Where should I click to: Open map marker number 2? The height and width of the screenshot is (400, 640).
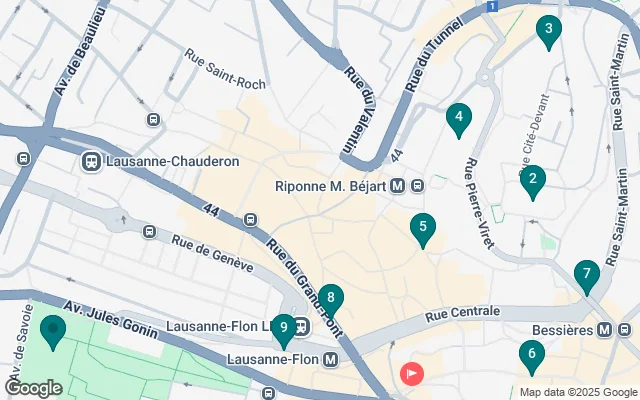click(x=533, y=180)
